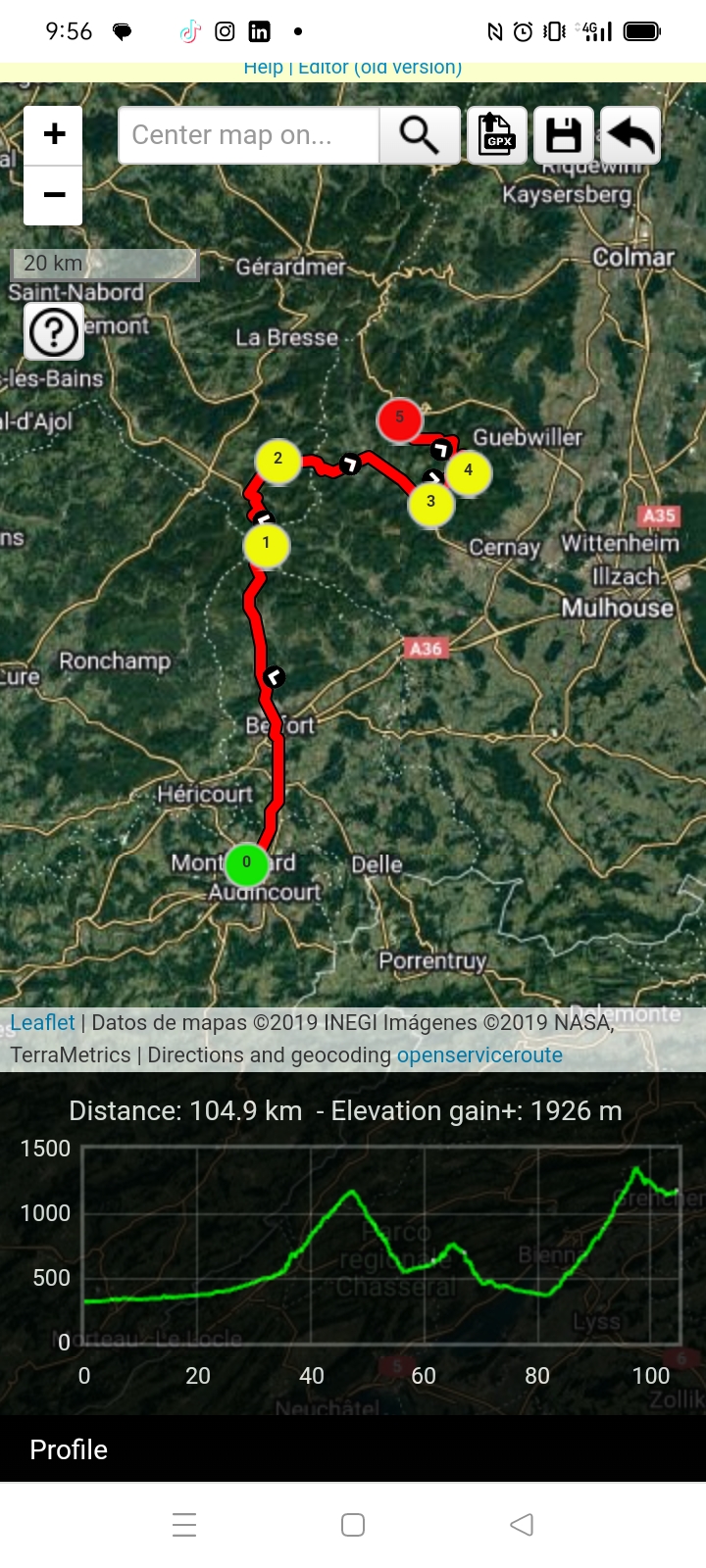Select yellow waypoint 4 on route
The image size is (706, 1568).
tap(469, 471)
